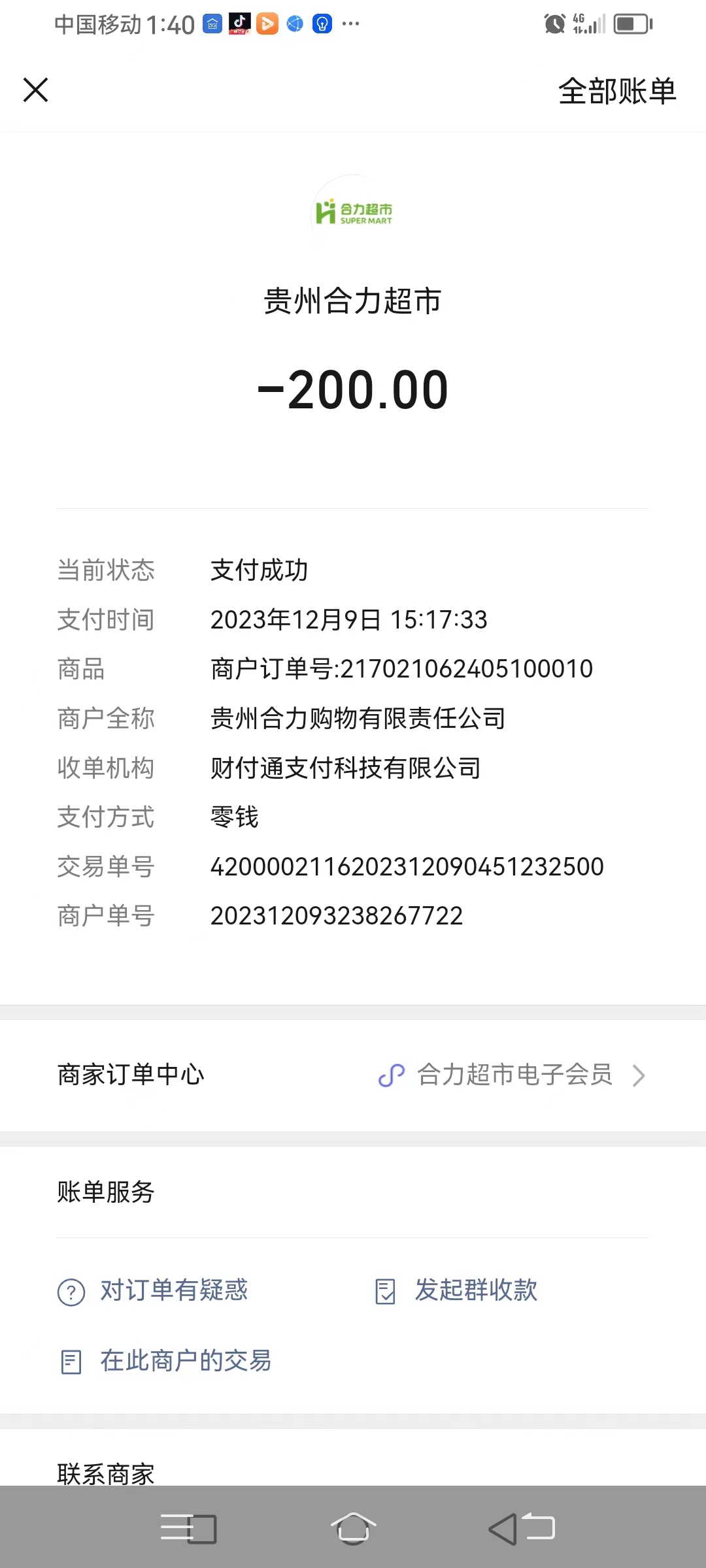Open 全部账单 all bills
Viewport: 706px width, 1568px height.
[616, 91]
